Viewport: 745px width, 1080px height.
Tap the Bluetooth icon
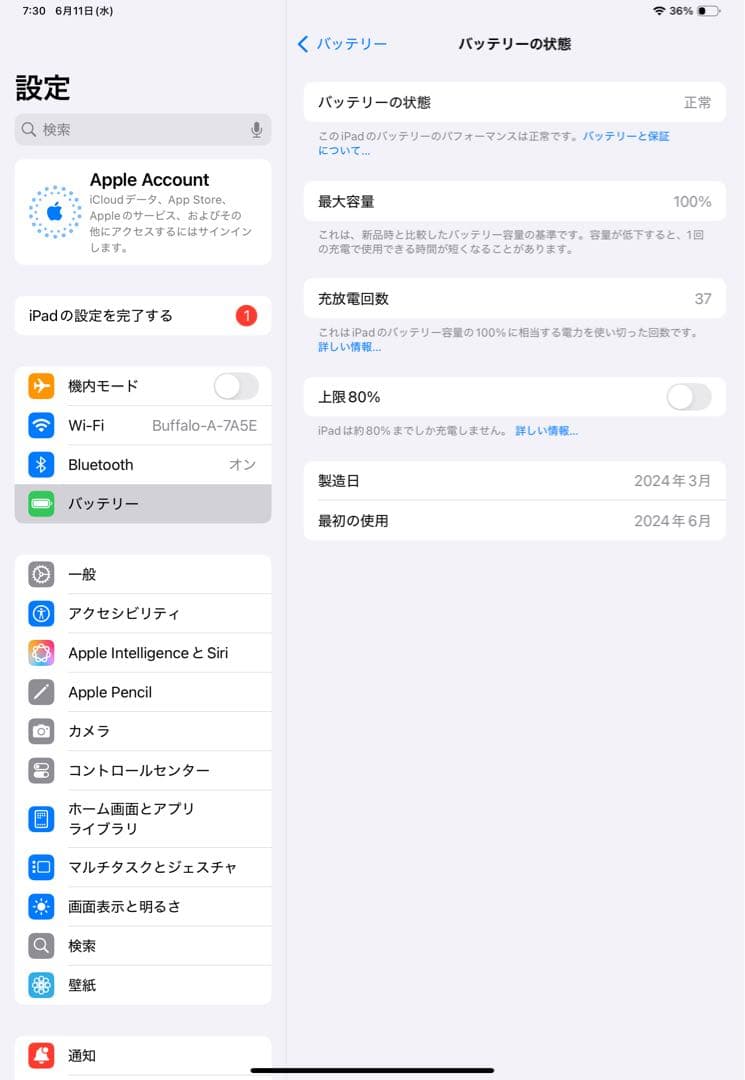41,464
